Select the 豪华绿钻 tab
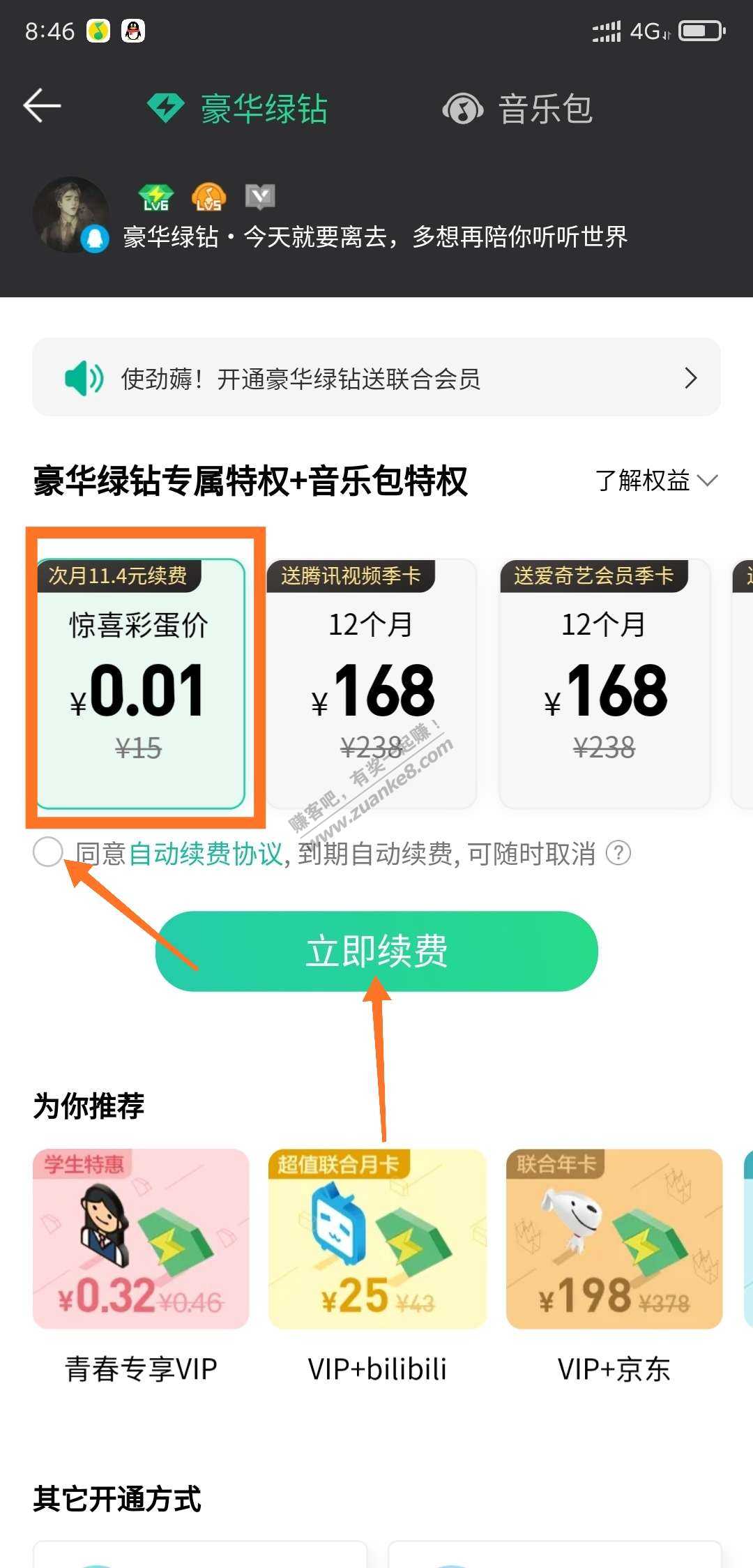753x1568 pixels. pos(238,110)
